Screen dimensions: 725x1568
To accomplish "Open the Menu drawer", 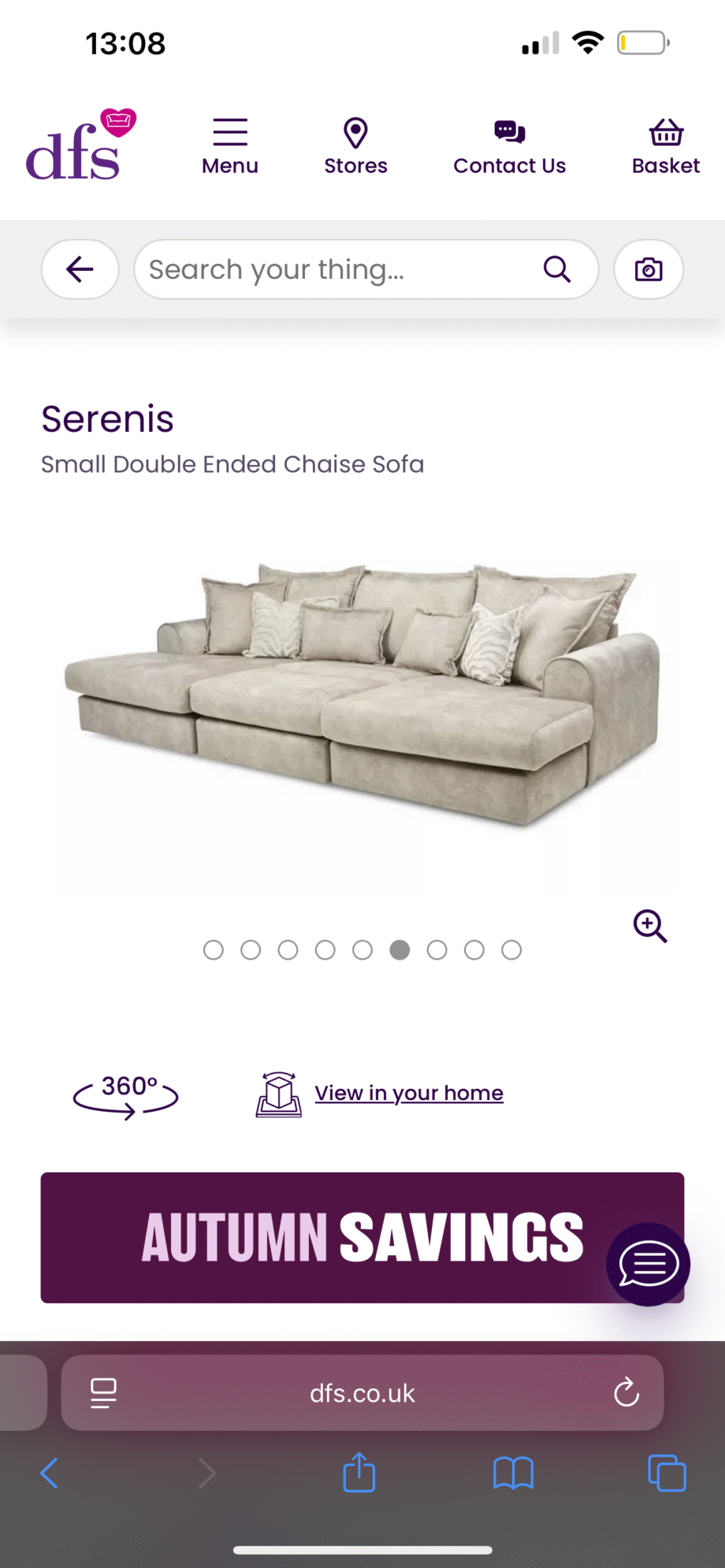I will pos(230,147).
